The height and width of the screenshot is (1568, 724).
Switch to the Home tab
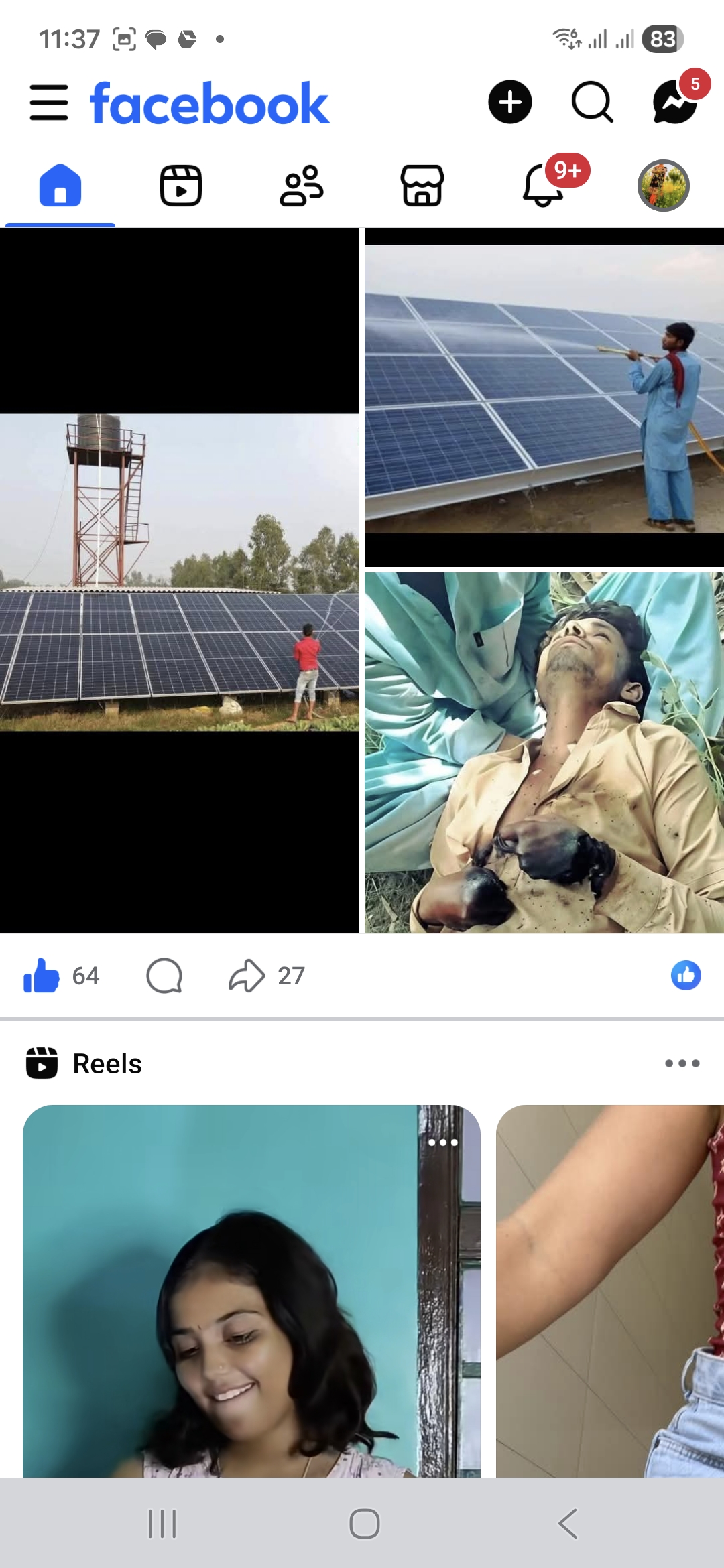coord(60,185)
